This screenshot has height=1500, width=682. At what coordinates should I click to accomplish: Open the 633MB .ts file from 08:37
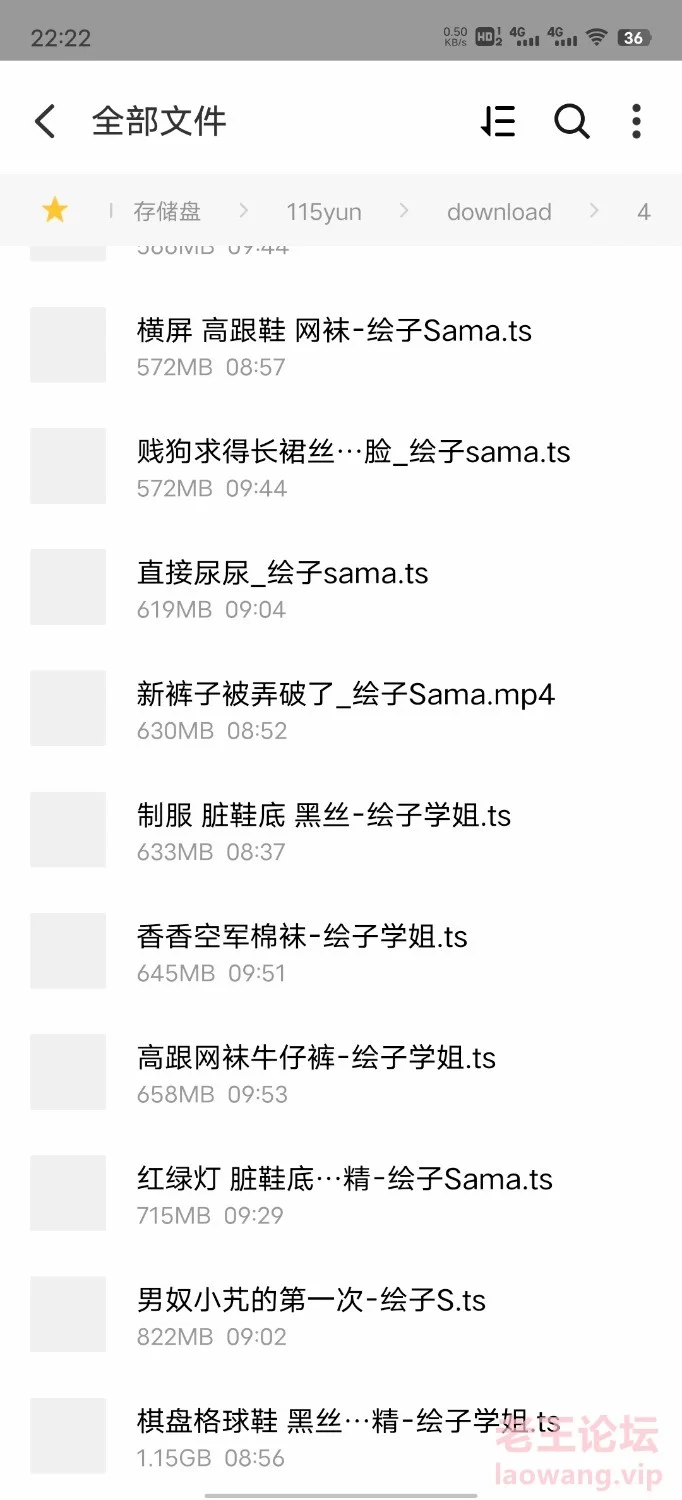tap(341, 829)
